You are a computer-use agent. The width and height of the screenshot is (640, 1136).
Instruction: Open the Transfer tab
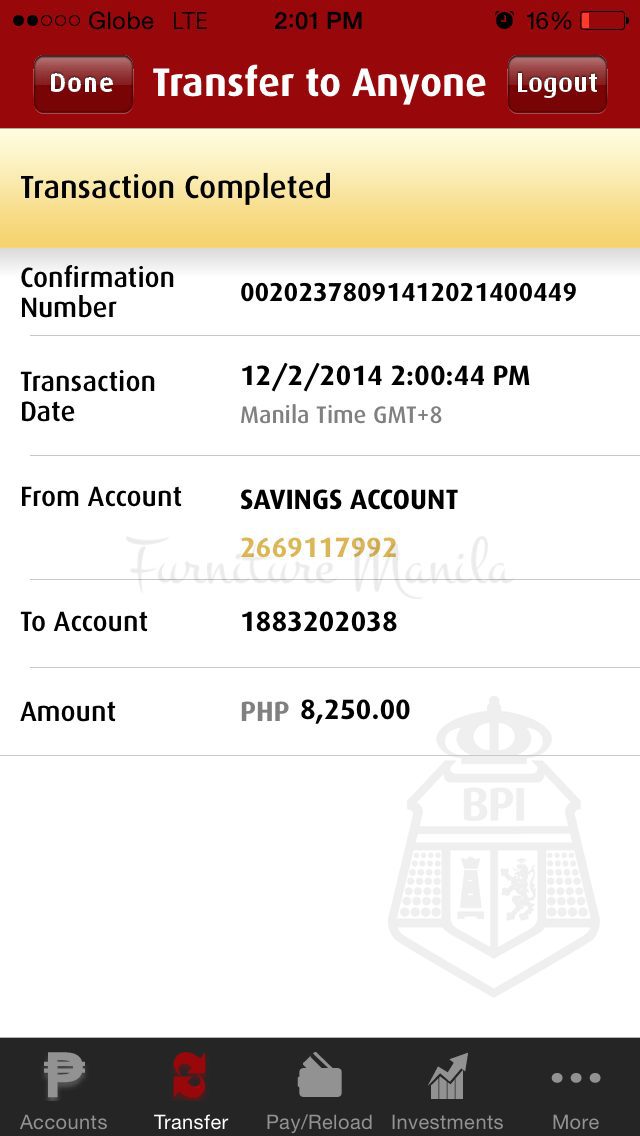tap(191, 1090)
